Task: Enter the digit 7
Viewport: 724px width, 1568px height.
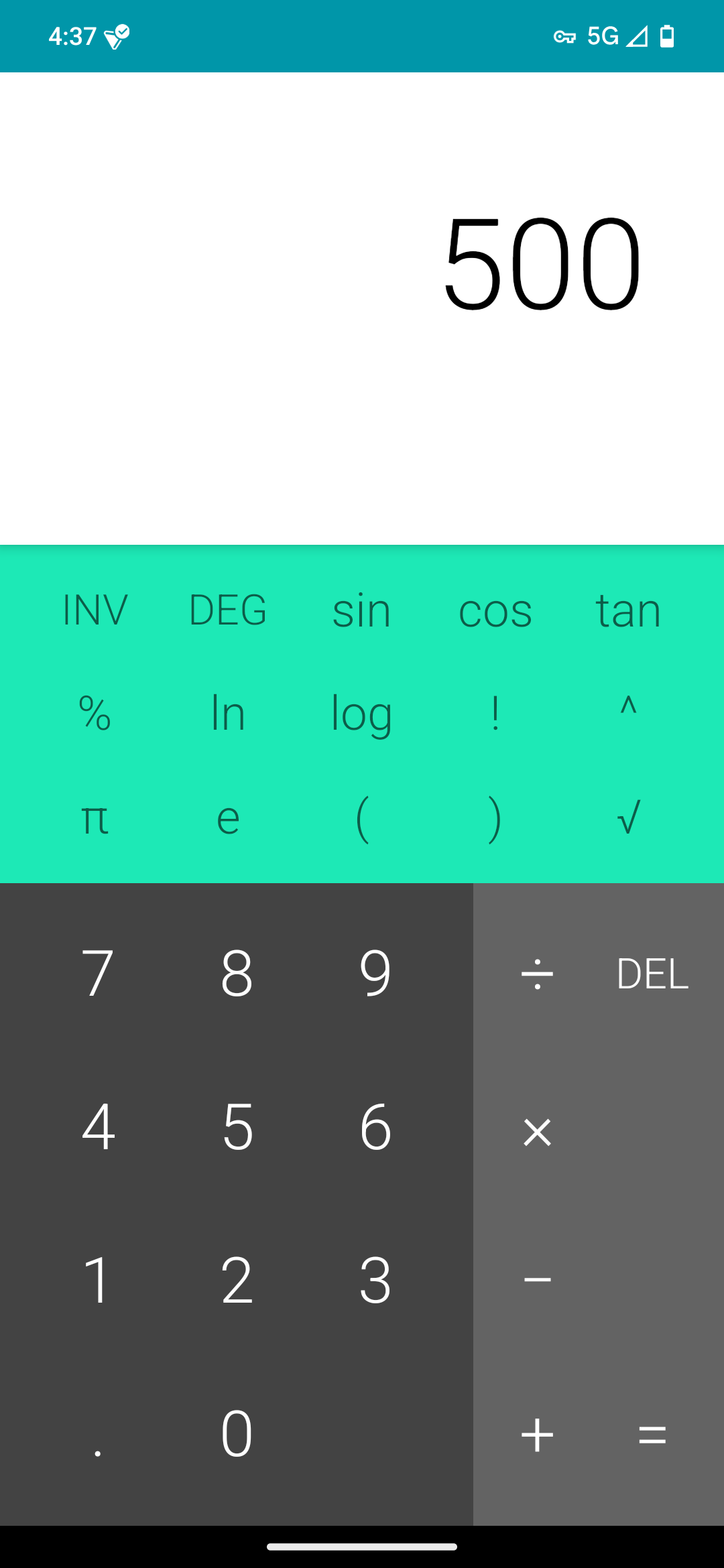Action: (98, 974)
